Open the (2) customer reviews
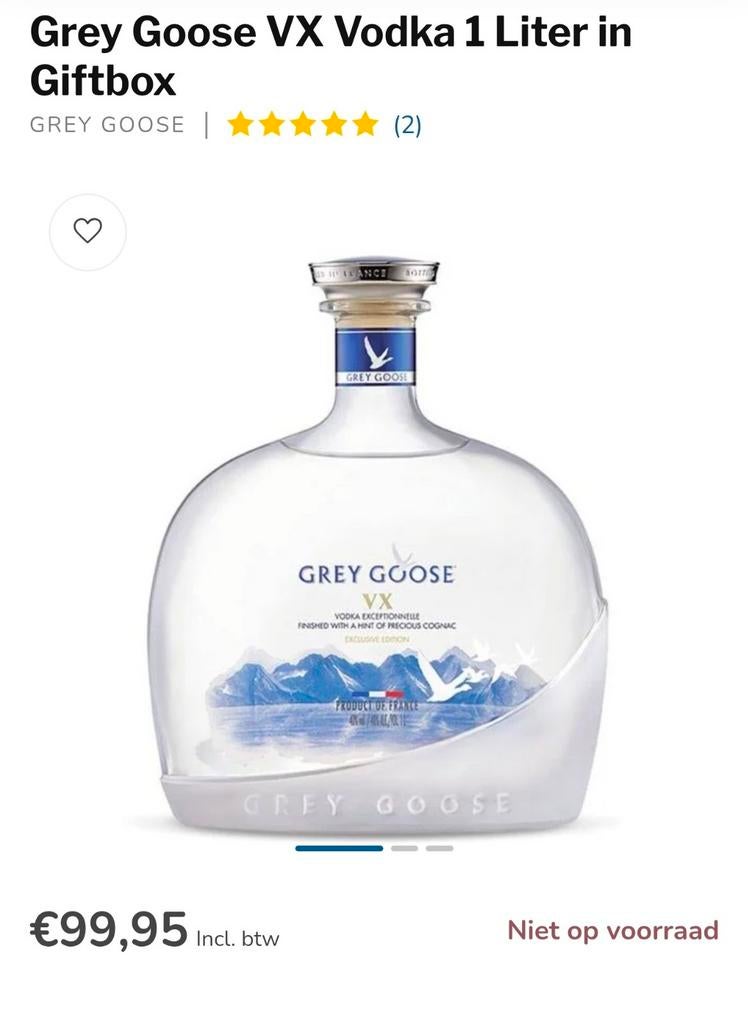The height and width of the screenshot is (1024, 748). (x=407, y=125)
